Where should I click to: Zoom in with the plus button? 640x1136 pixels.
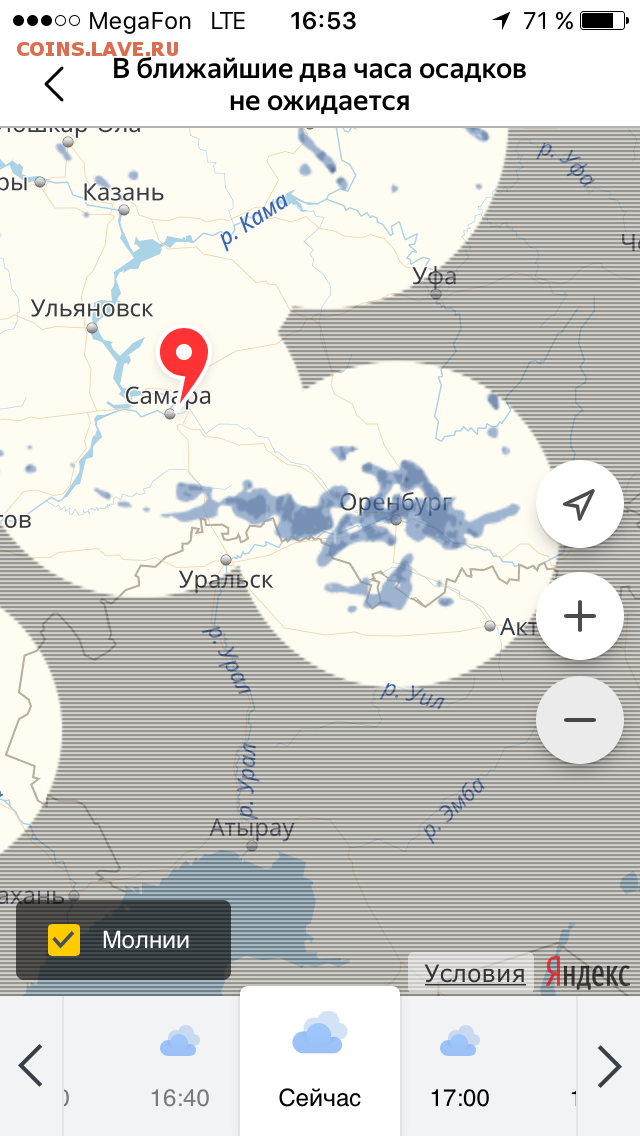point(580,617)
